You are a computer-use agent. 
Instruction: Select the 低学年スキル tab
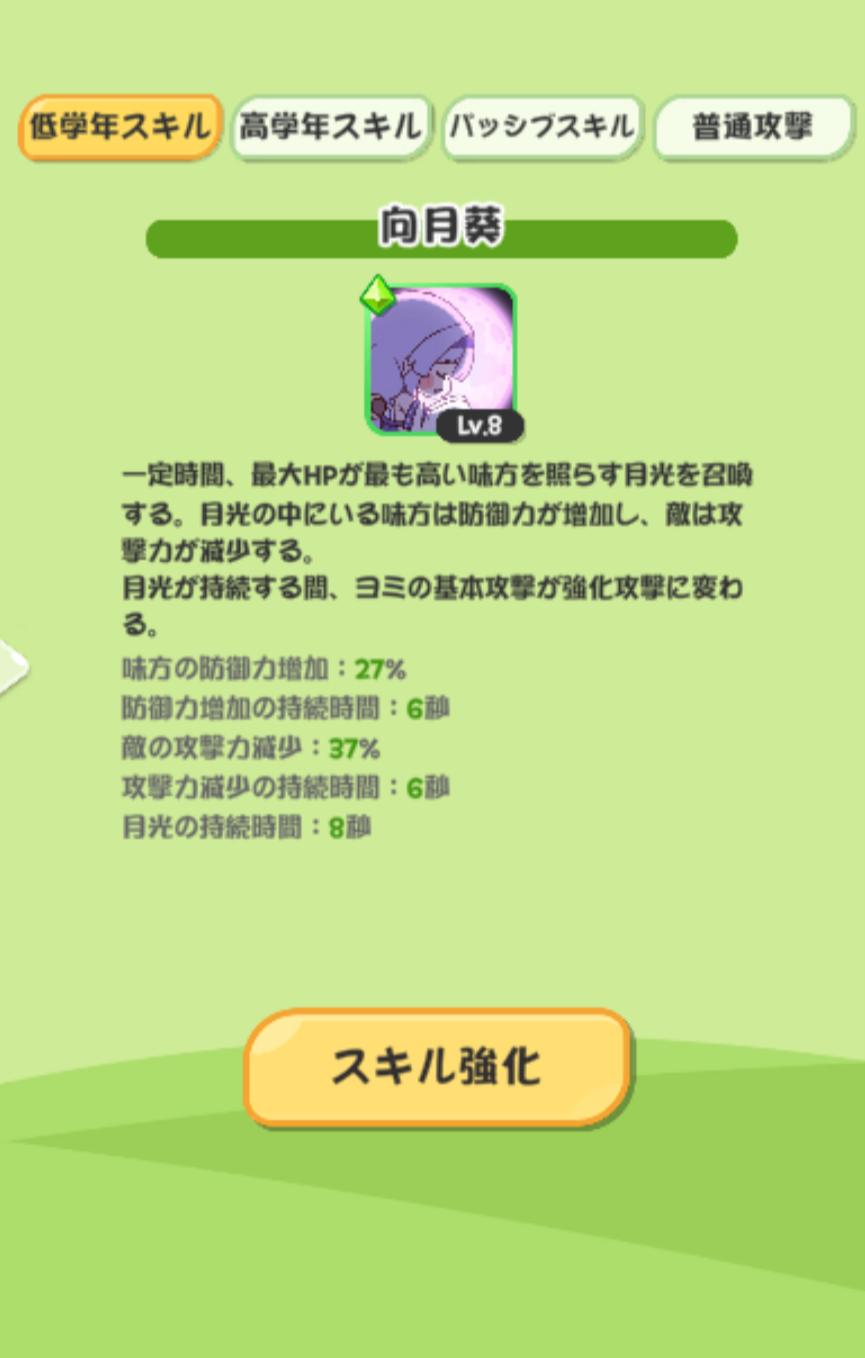point(120,127)
